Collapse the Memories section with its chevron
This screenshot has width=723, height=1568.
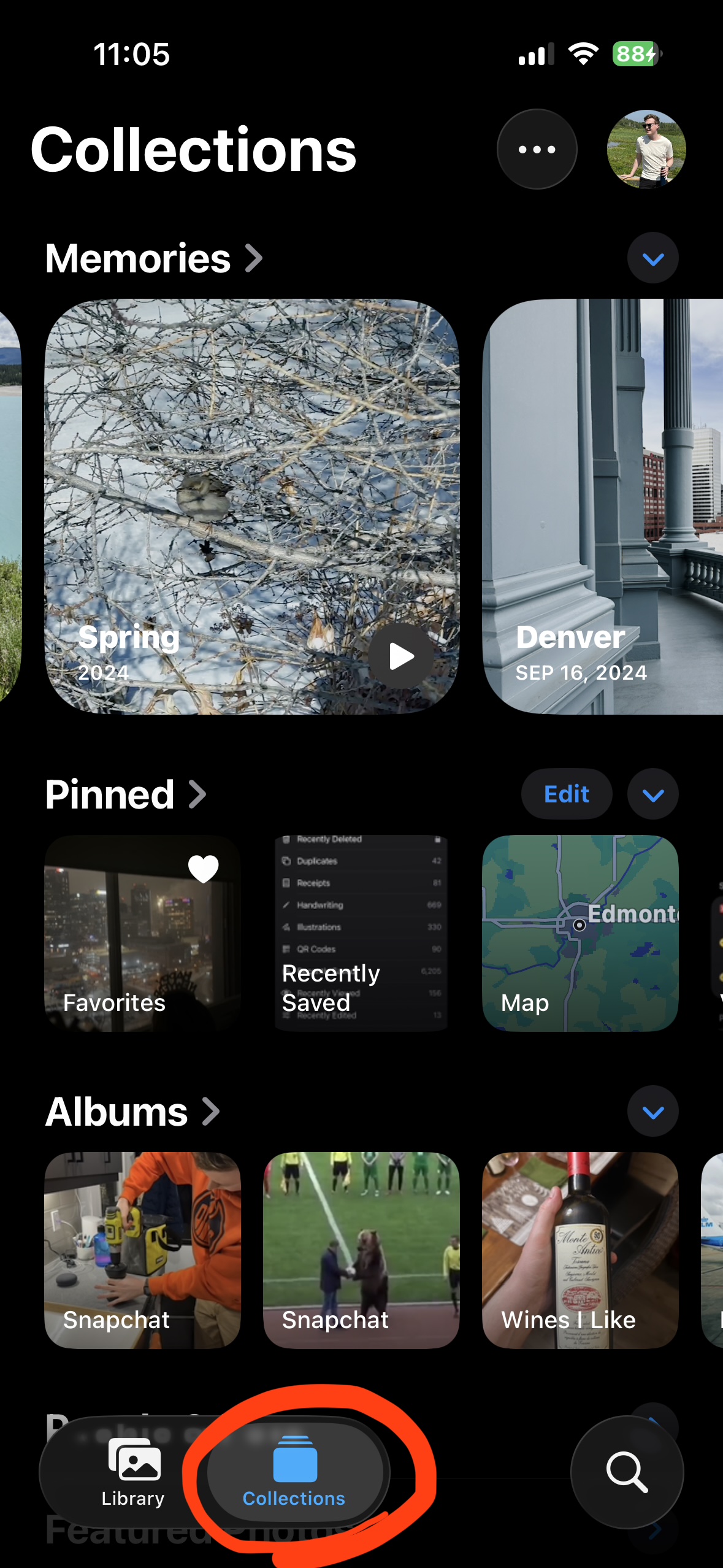652,258
